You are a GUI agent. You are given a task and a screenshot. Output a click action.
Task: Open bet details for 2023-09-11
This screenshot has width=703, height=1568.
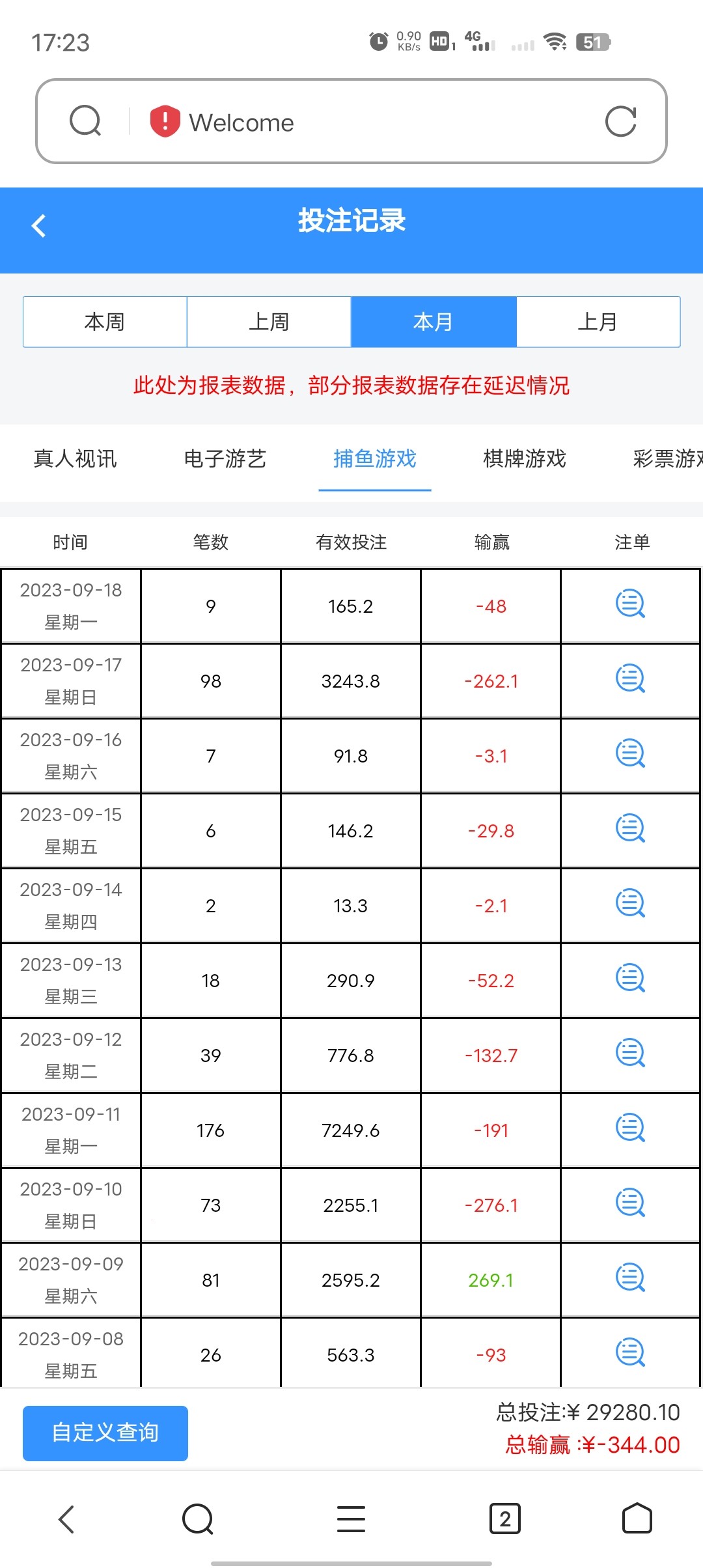pyautogui.click(x=630, y=1128)
